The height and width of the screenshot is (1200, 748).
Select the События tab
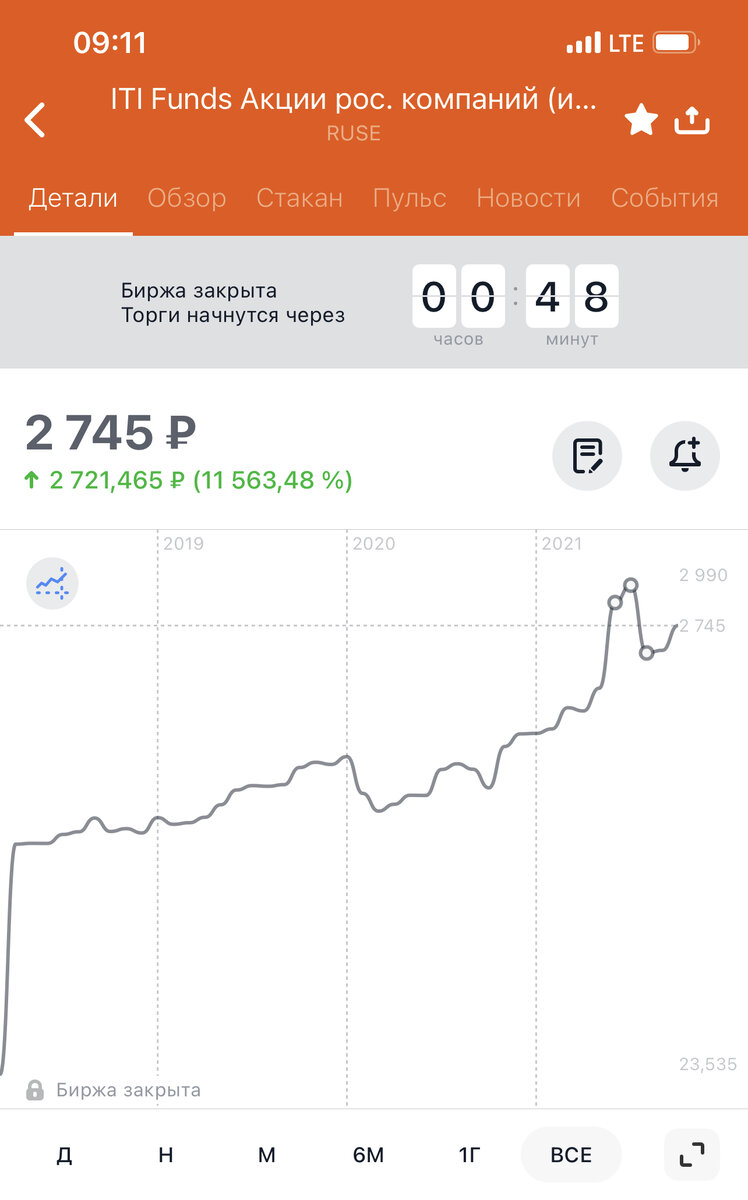click(x=664, y=198)
